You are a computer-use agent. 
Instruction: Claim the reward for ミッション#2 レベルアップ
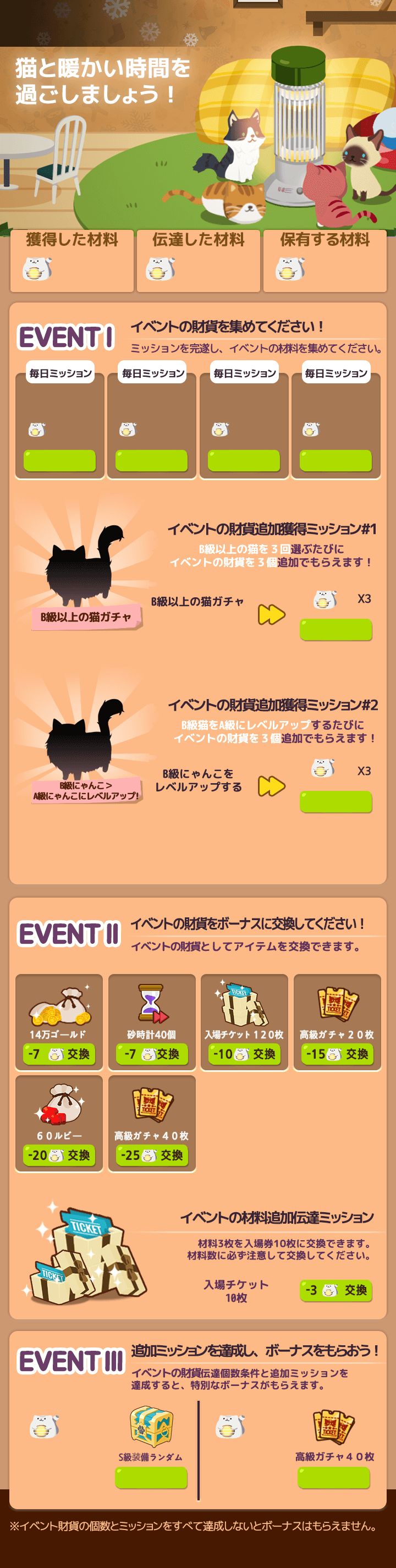336,802
